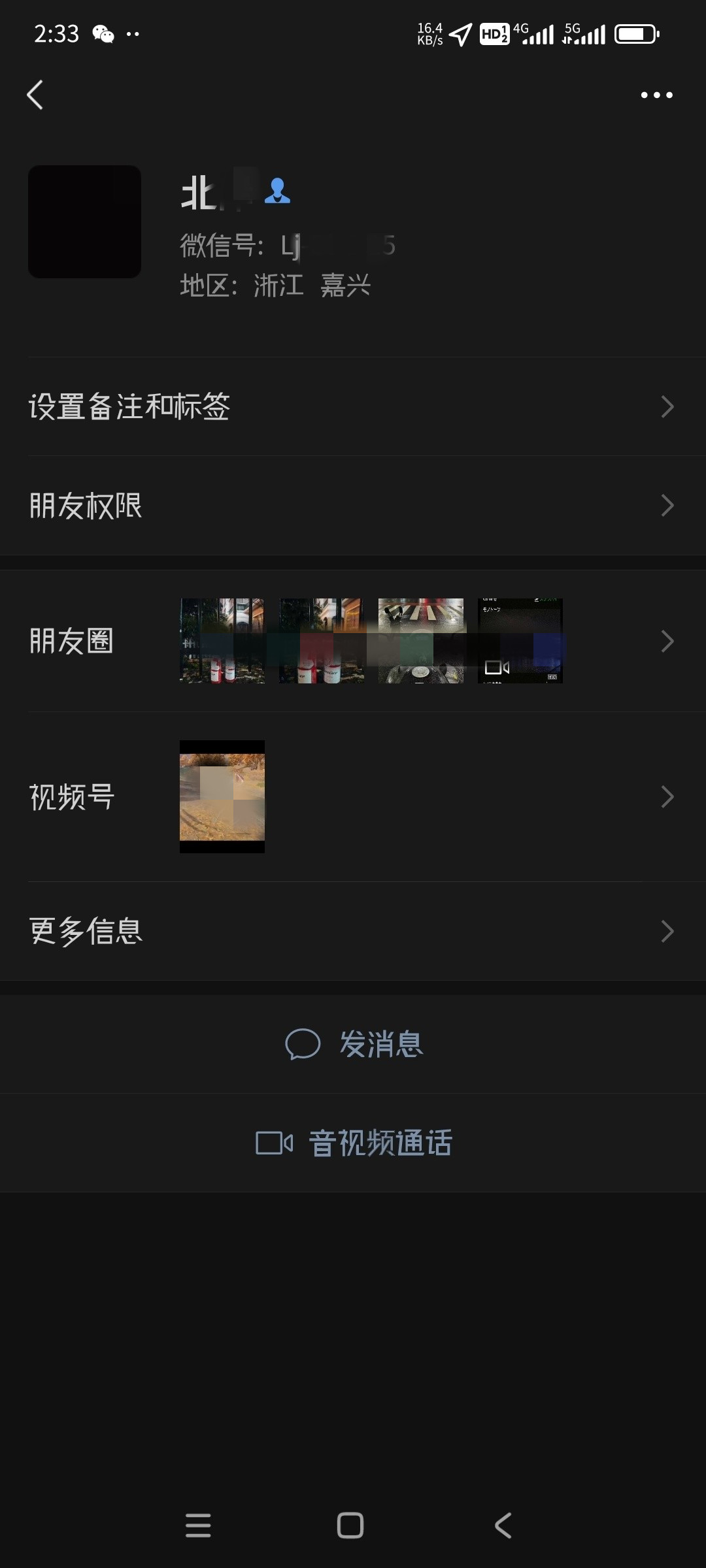Go back using the top-left arrow

(35, 95)
